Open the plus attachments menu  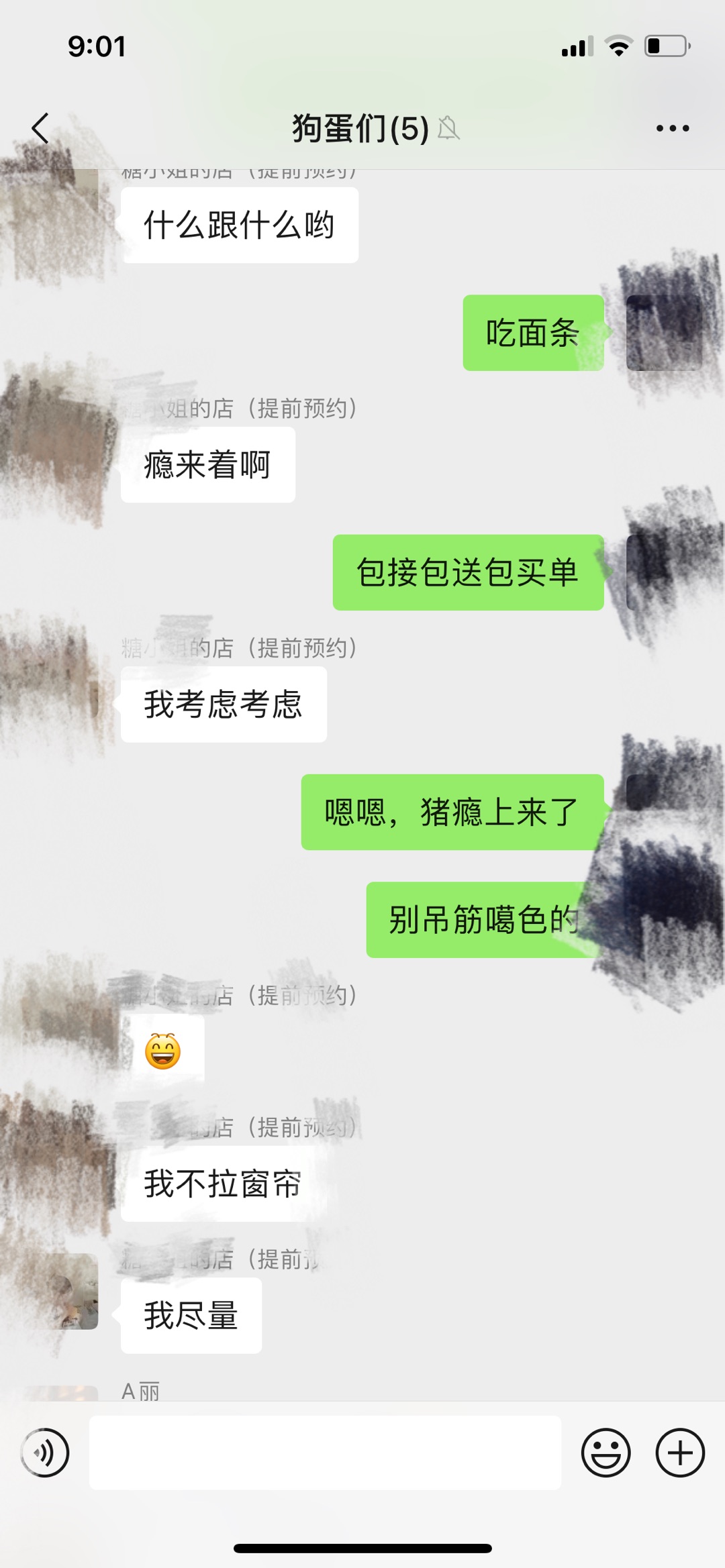[x=679, y=1453]
